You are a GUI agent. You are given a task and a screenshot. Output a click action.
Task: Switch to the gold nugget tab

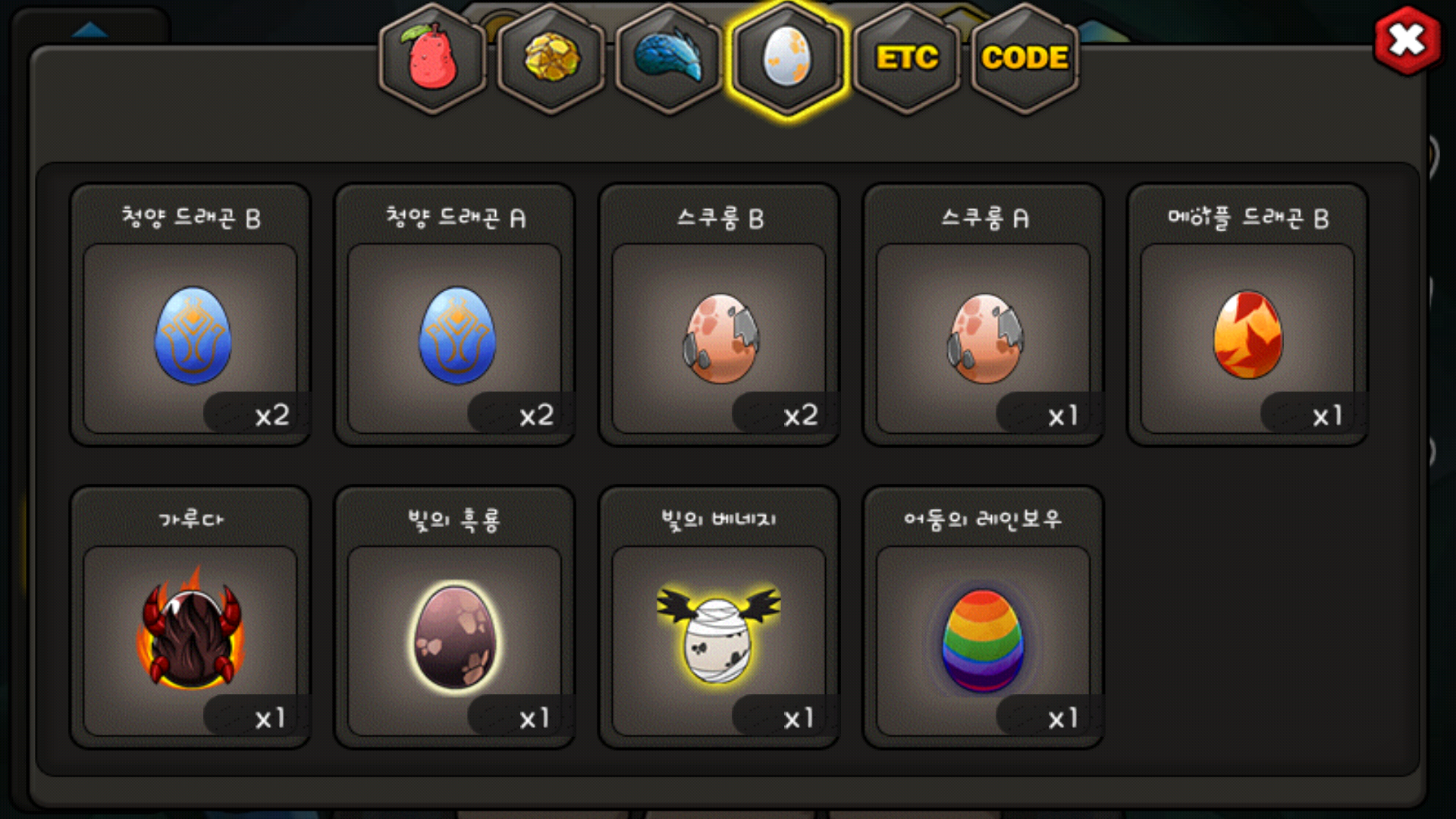(x=551, y=59)
